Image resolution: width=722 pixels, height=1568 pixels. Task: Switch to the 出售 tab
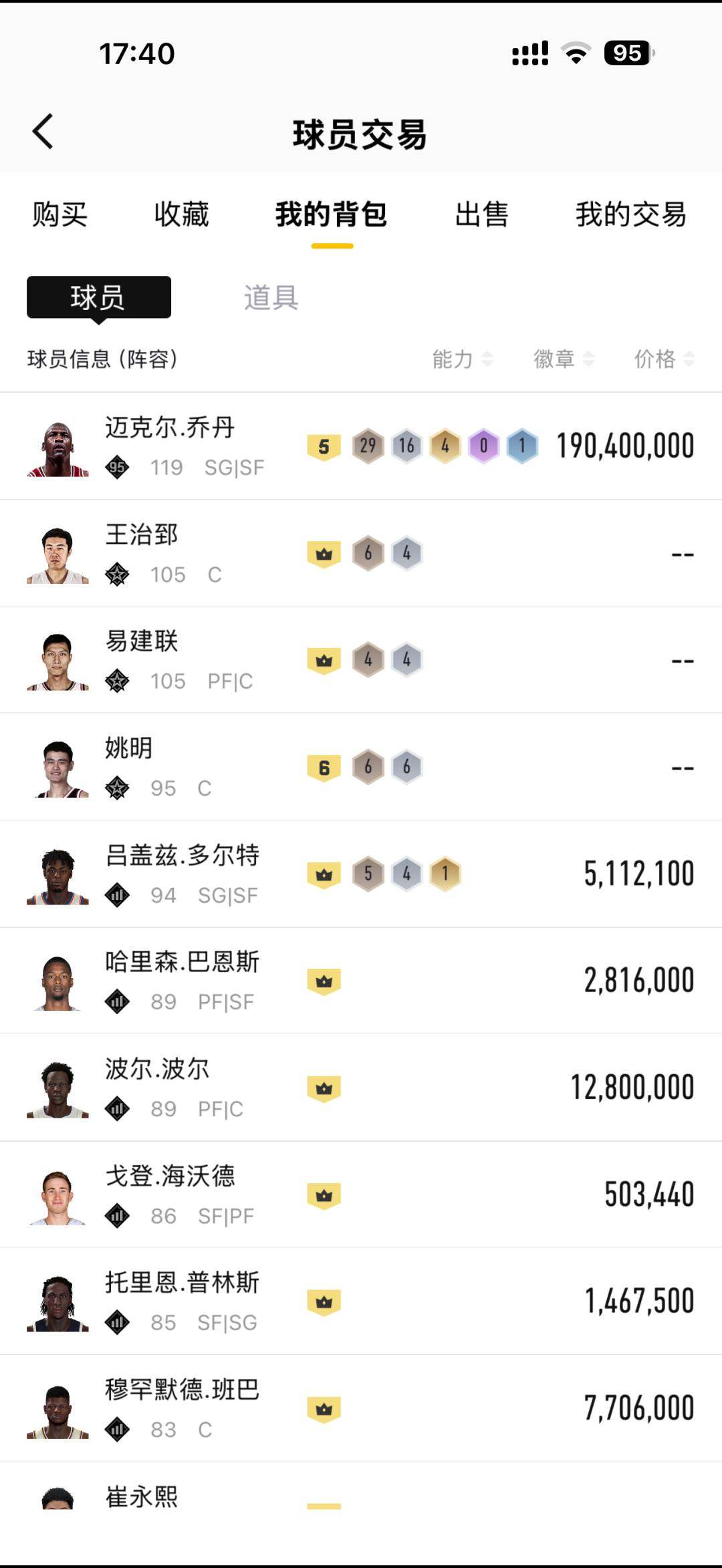[483, 215]
